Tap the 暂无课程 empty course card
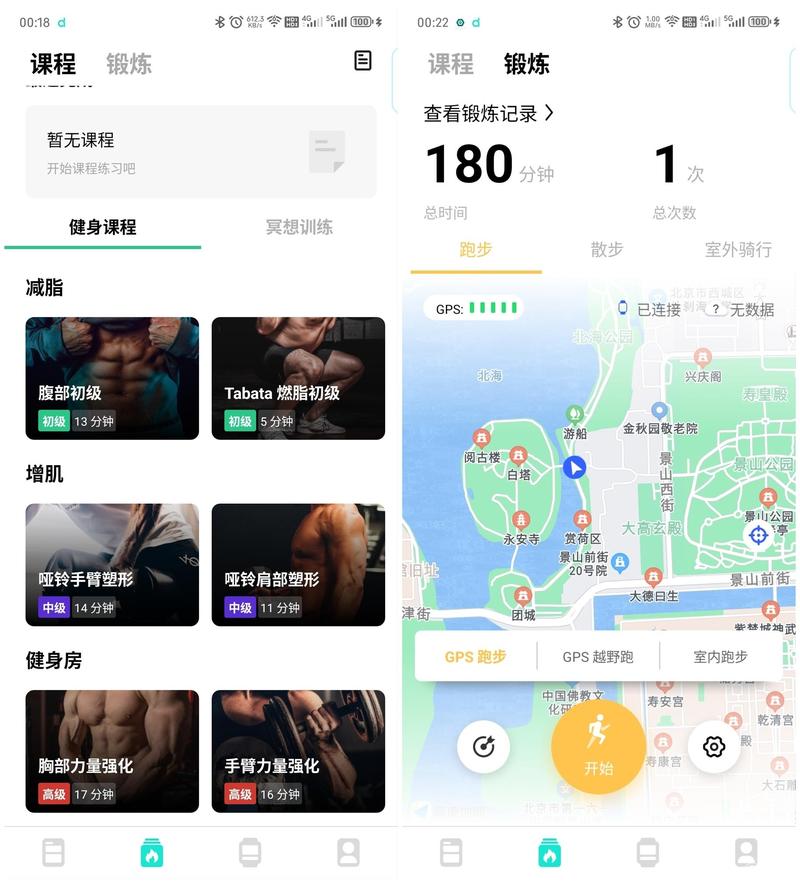 (200, 152)
